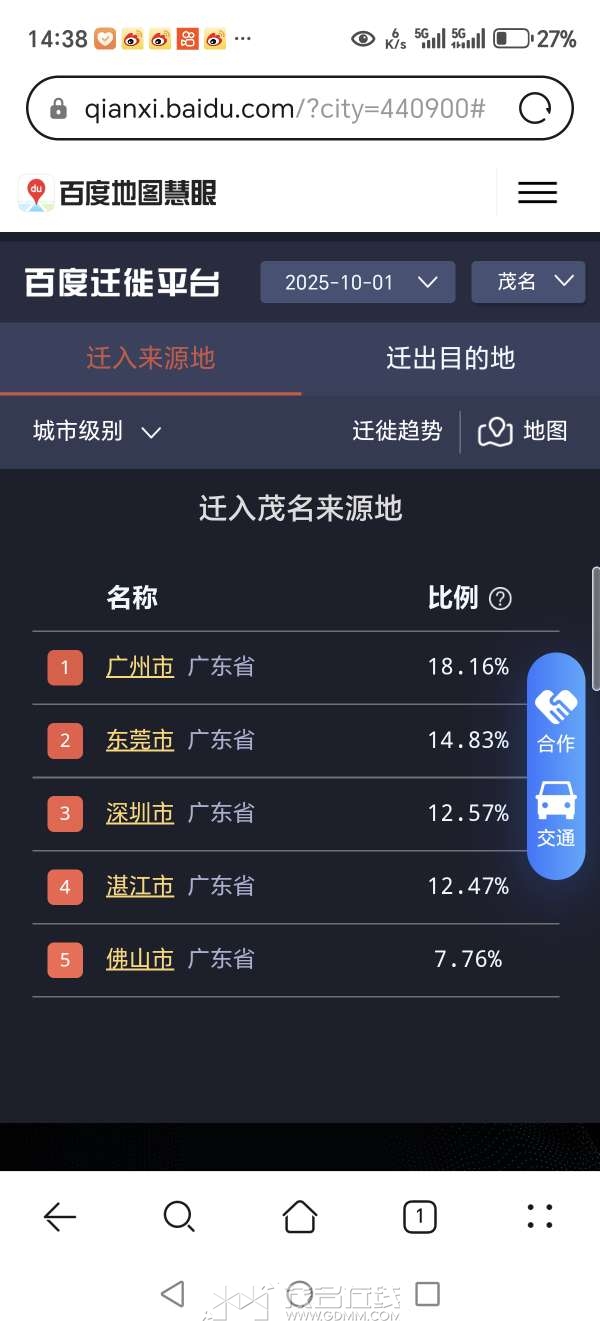Tap the help icon beside 比例
The image size is (600, 1326).
tap(500, 598)
